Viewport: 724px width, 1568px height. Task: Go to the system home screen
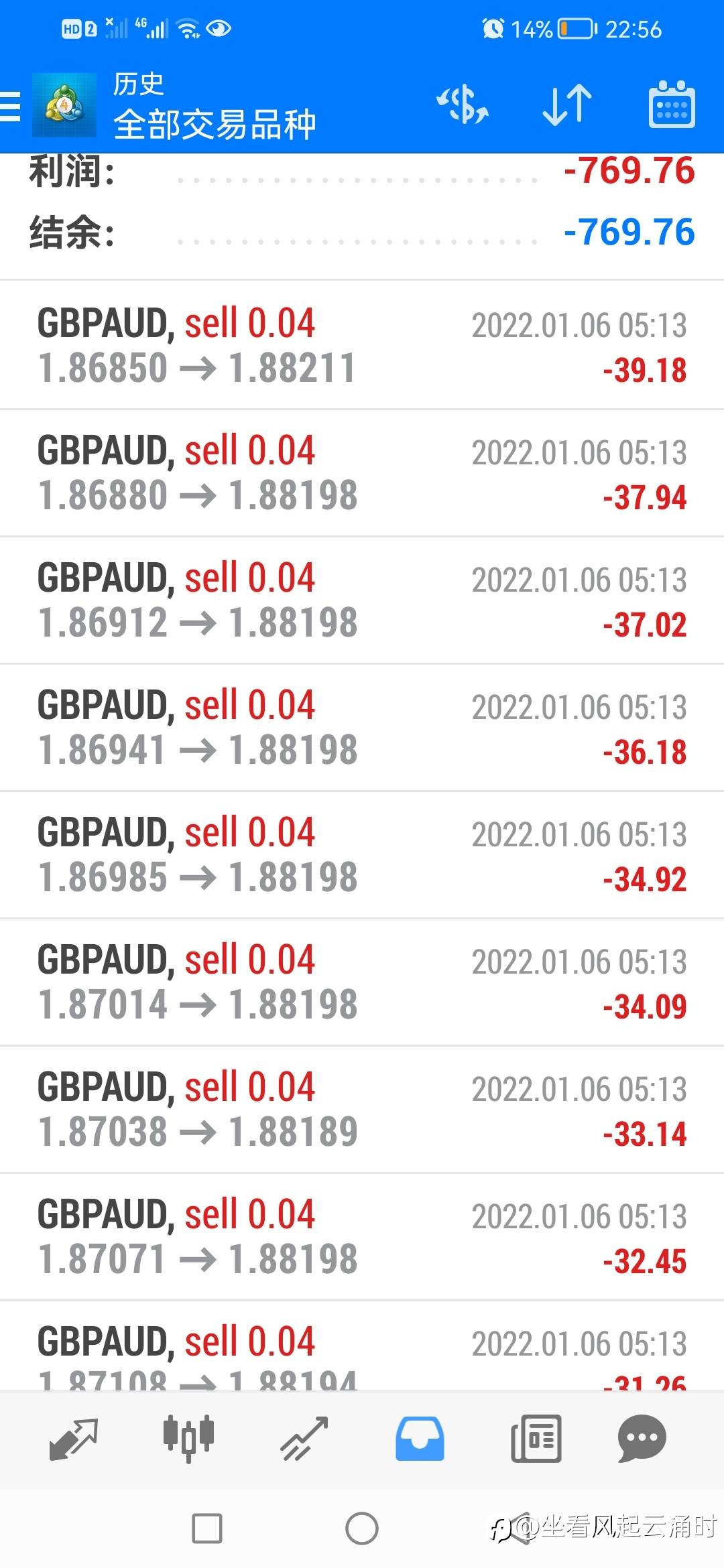click(362, 1529)
